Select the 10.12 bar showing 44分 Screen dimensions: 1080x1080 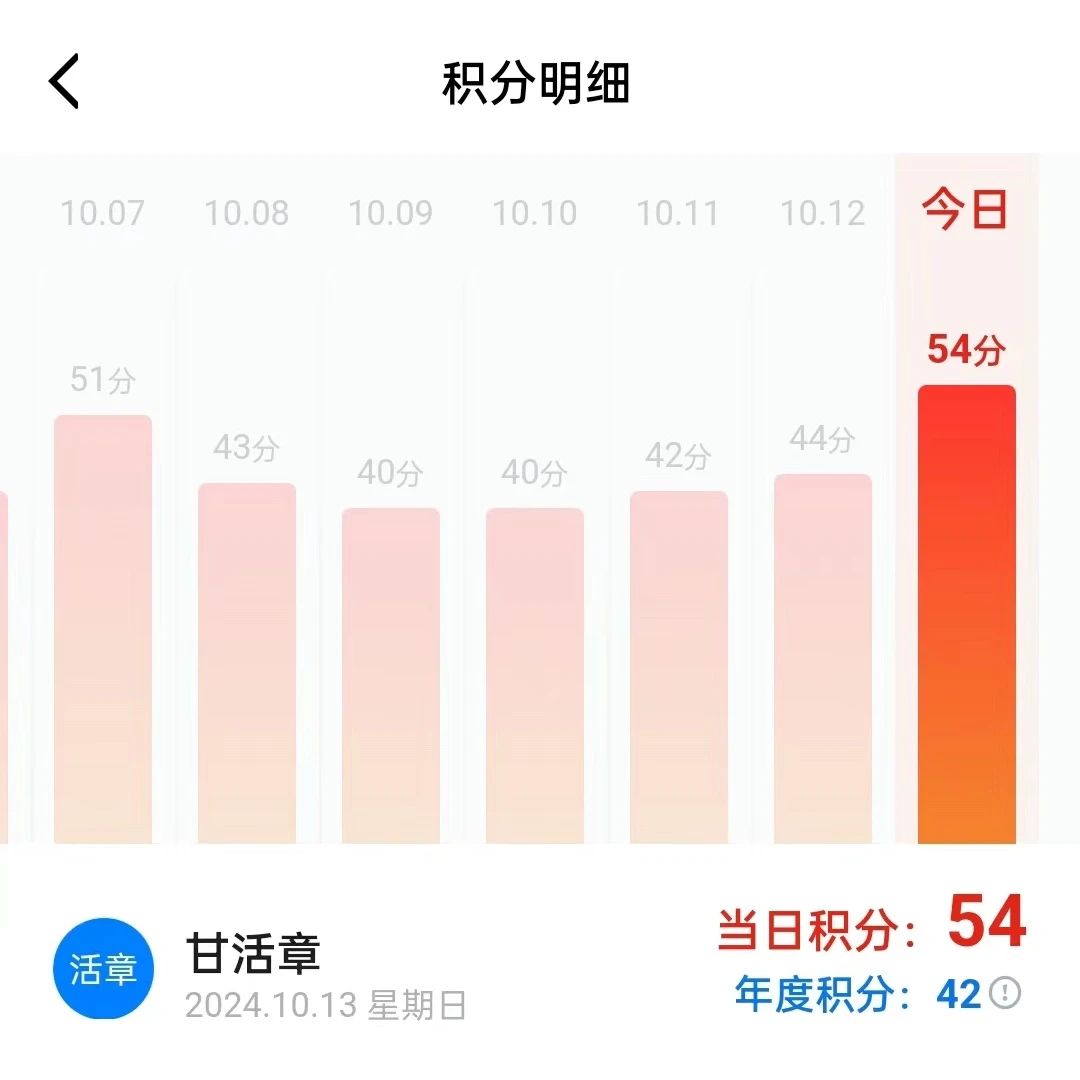click(x=823, y=660)
